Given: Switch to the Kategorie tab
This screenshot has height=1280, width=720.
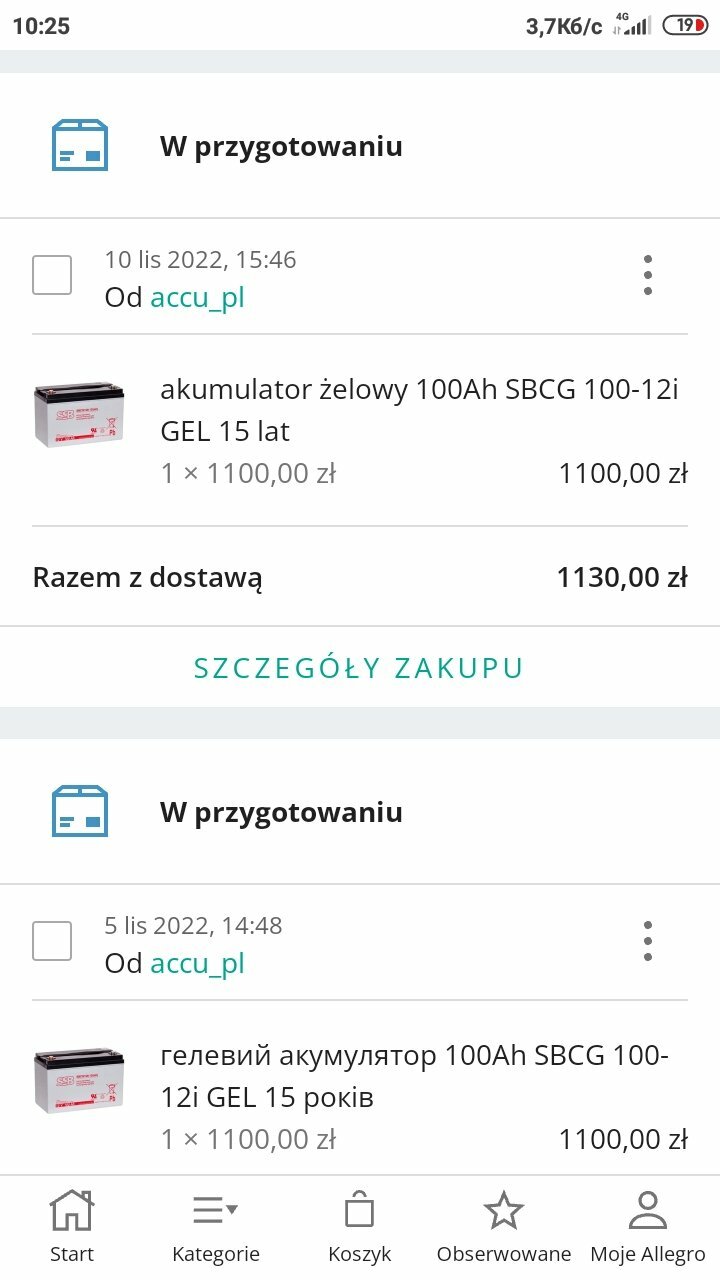Looking at the screenshot, I should coord(216,1227).
